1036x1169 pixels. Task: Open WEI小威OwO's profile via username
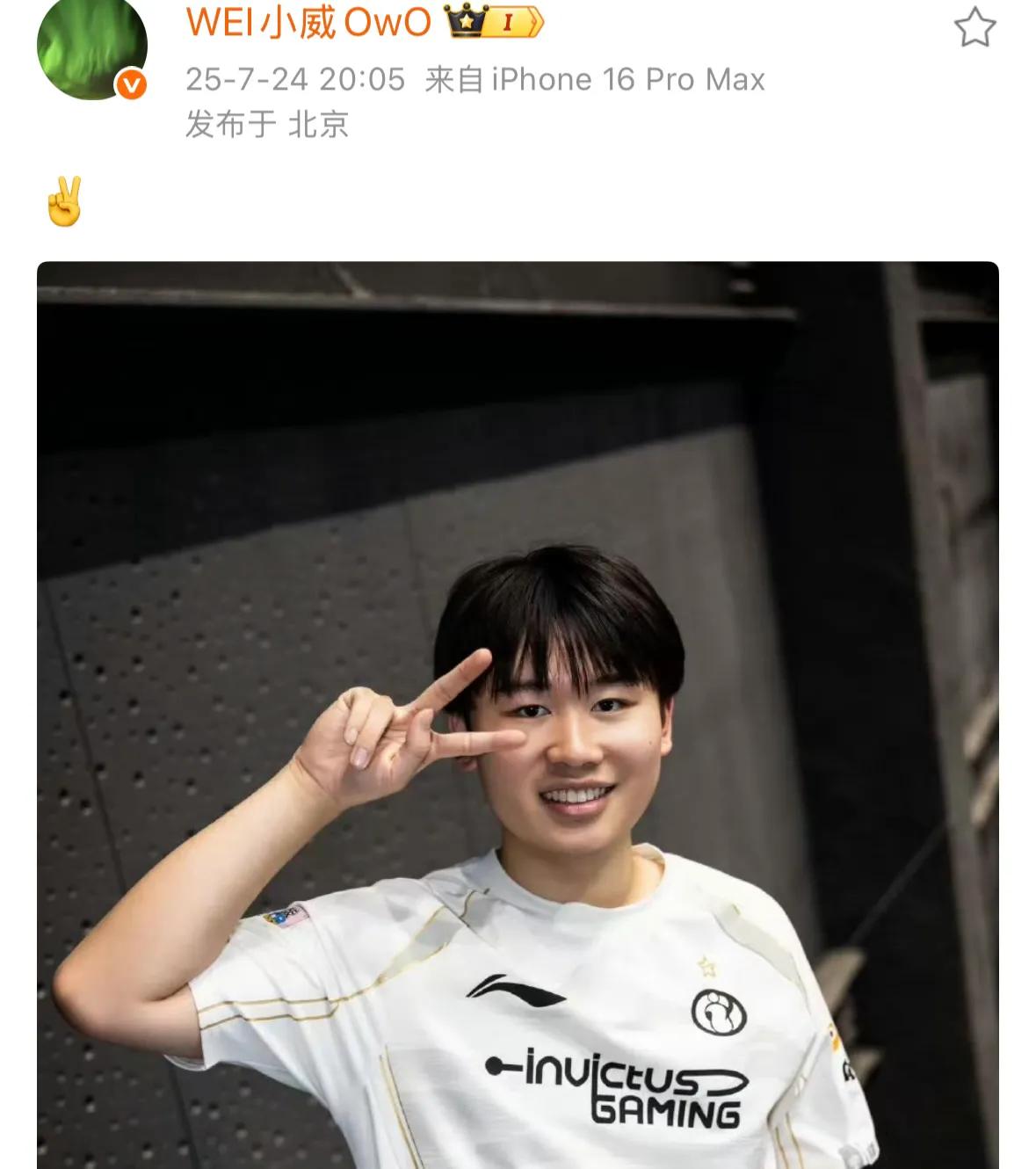(308, 22)
